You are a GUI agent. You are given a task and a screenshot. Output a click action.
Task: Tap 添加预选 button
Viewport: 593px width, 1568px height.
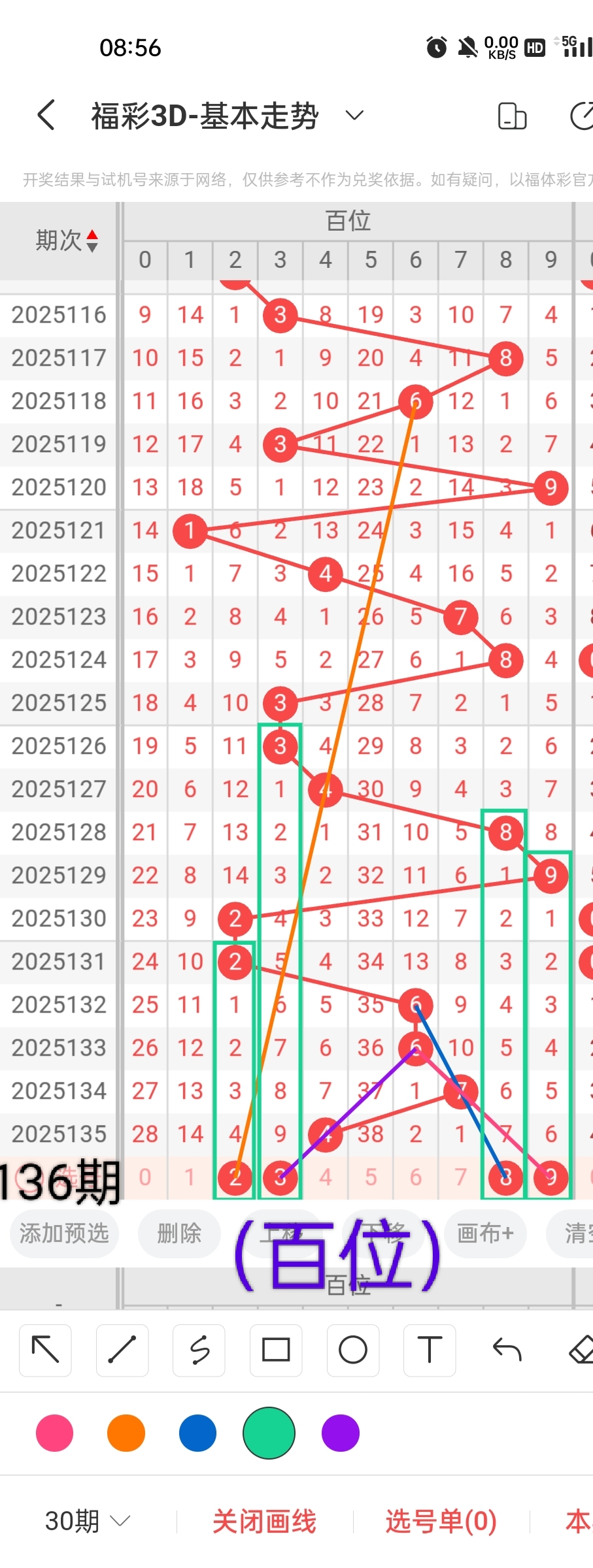click(64, 1233)
